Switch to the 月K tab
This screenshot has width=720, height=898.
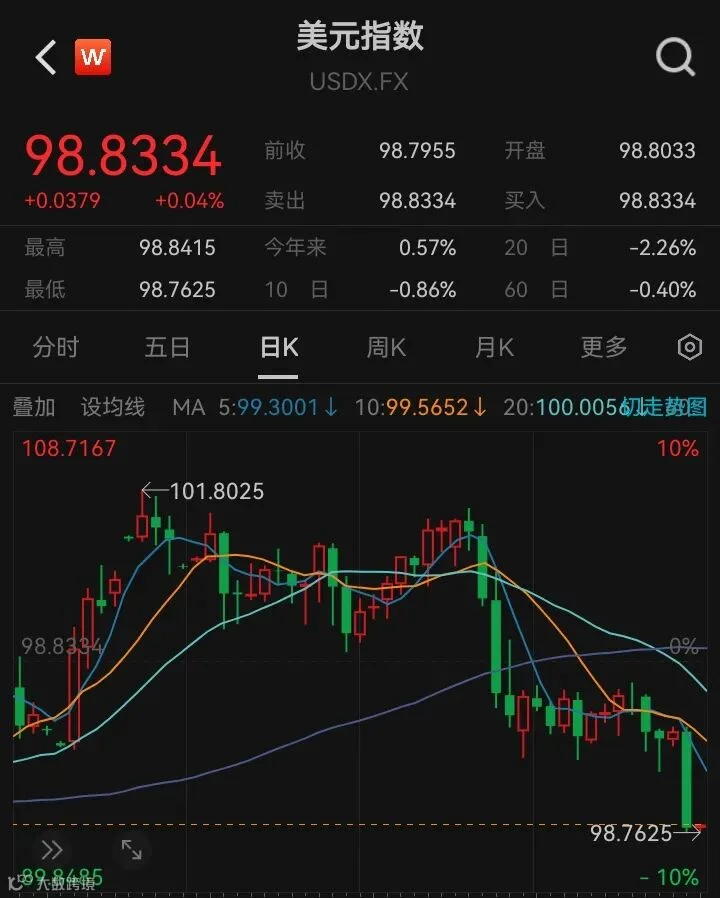coord(494,347)
